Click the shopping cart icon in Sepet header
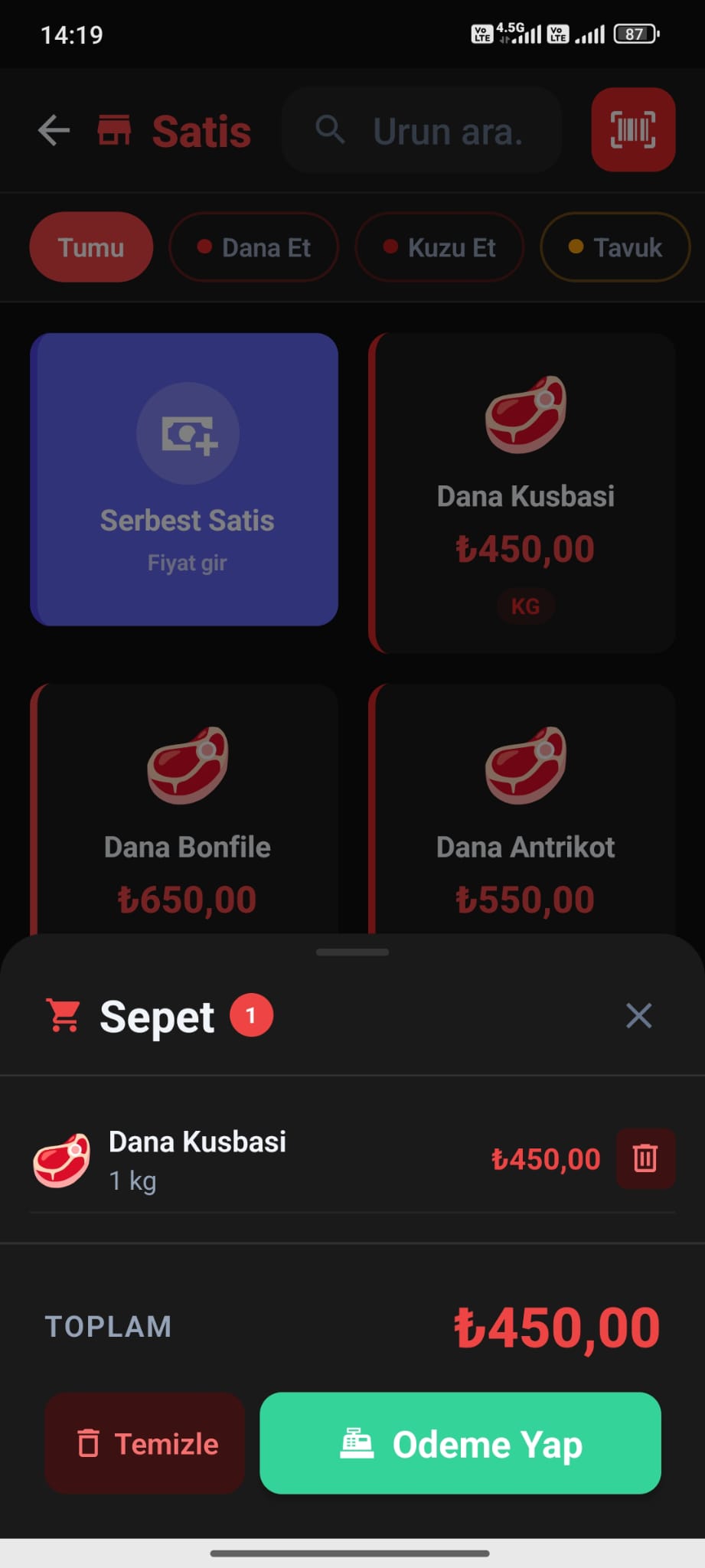 [x=64, y=1014]
